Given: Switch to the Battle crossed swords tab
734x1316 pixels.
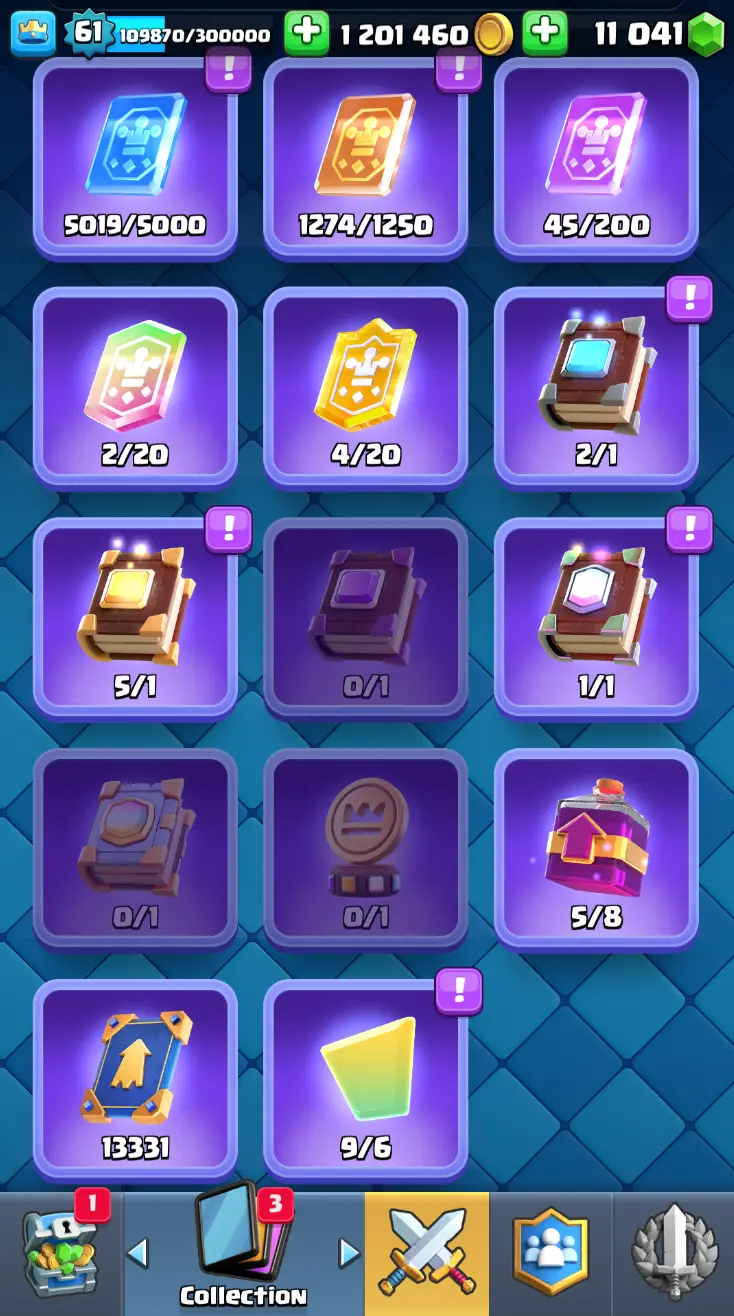Looking at the screenshot, I should (x=427, y=1254).
